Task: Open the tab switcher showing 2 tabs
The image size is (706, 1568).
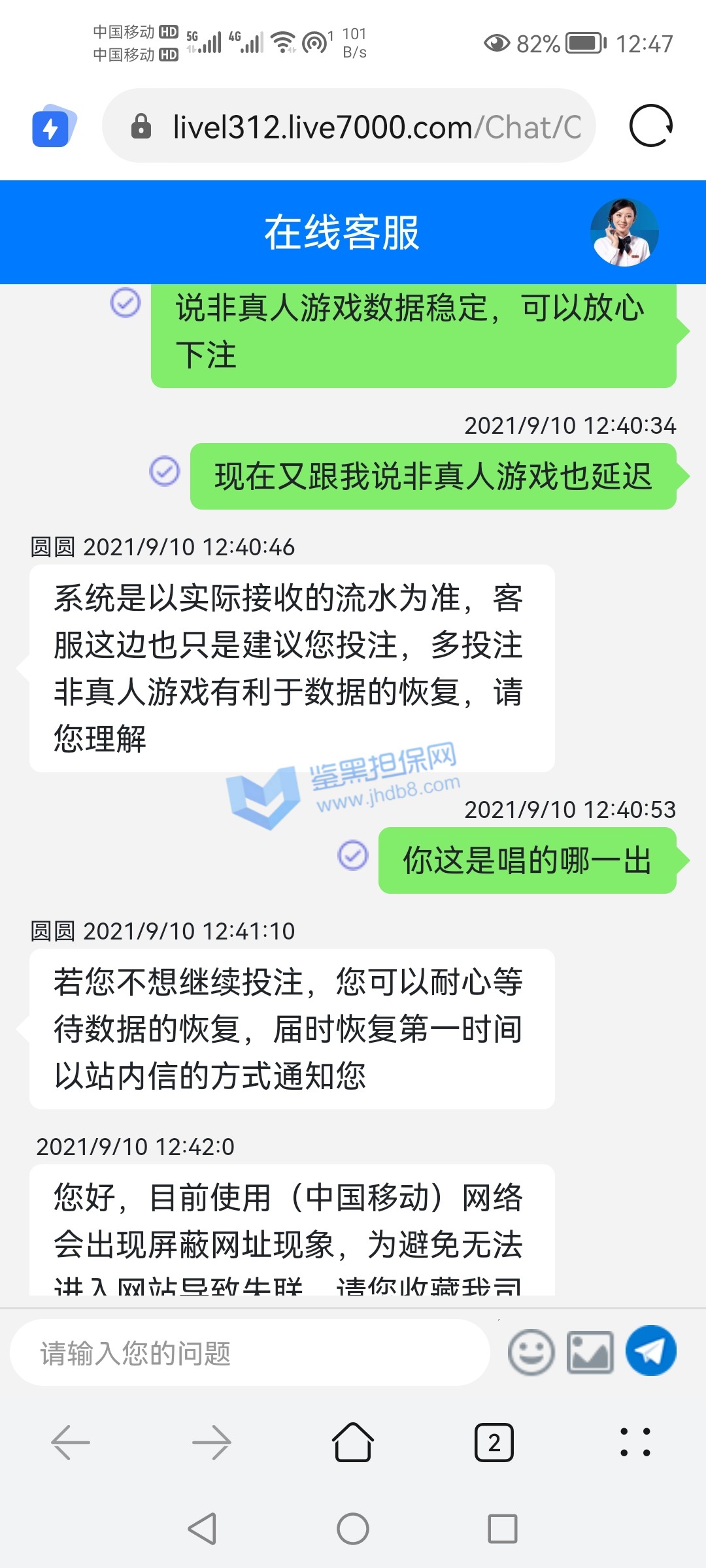Action: (494, 1442)
